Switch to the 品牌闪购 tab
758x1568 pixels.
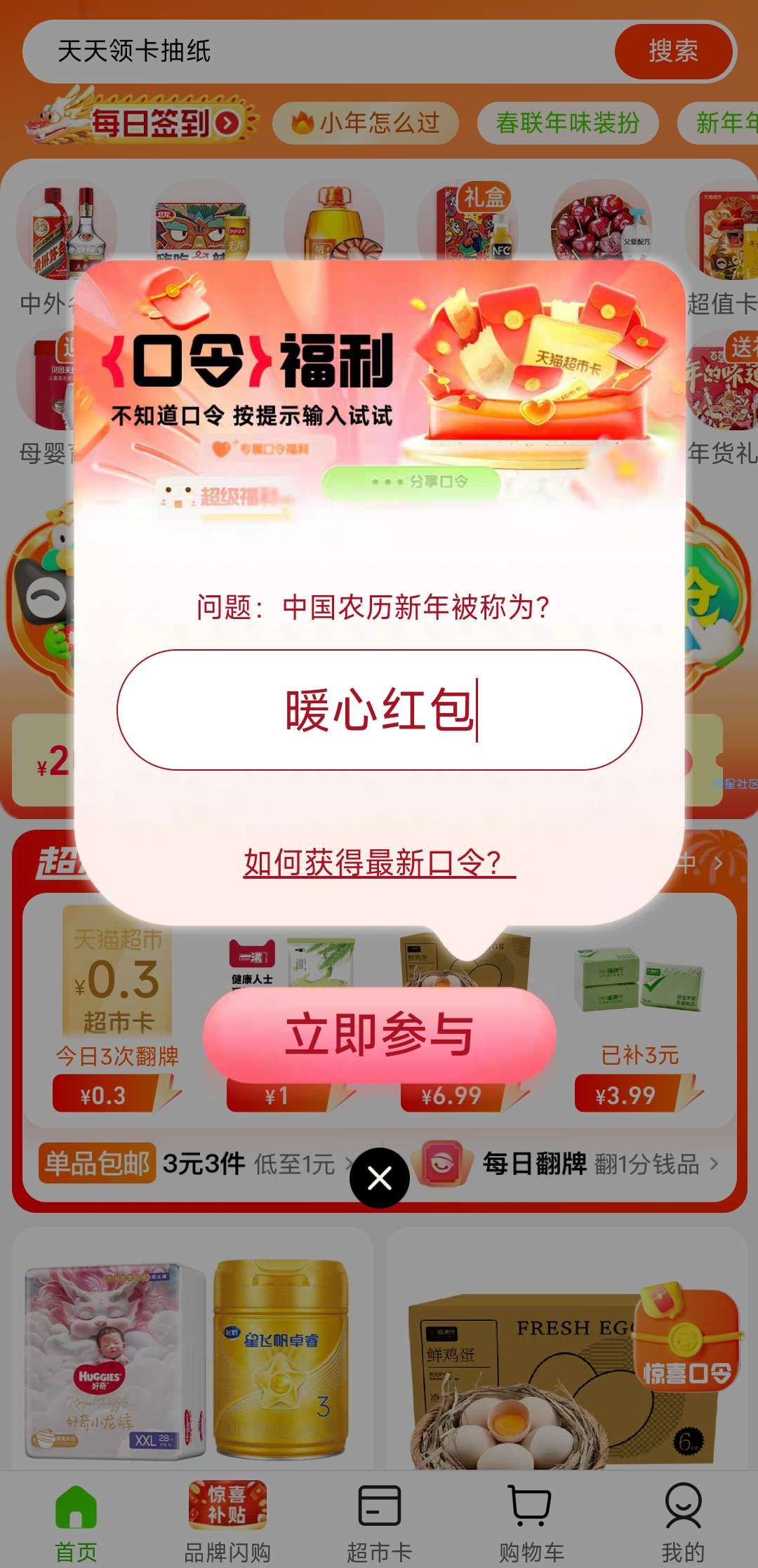[x=227, y=1520]
